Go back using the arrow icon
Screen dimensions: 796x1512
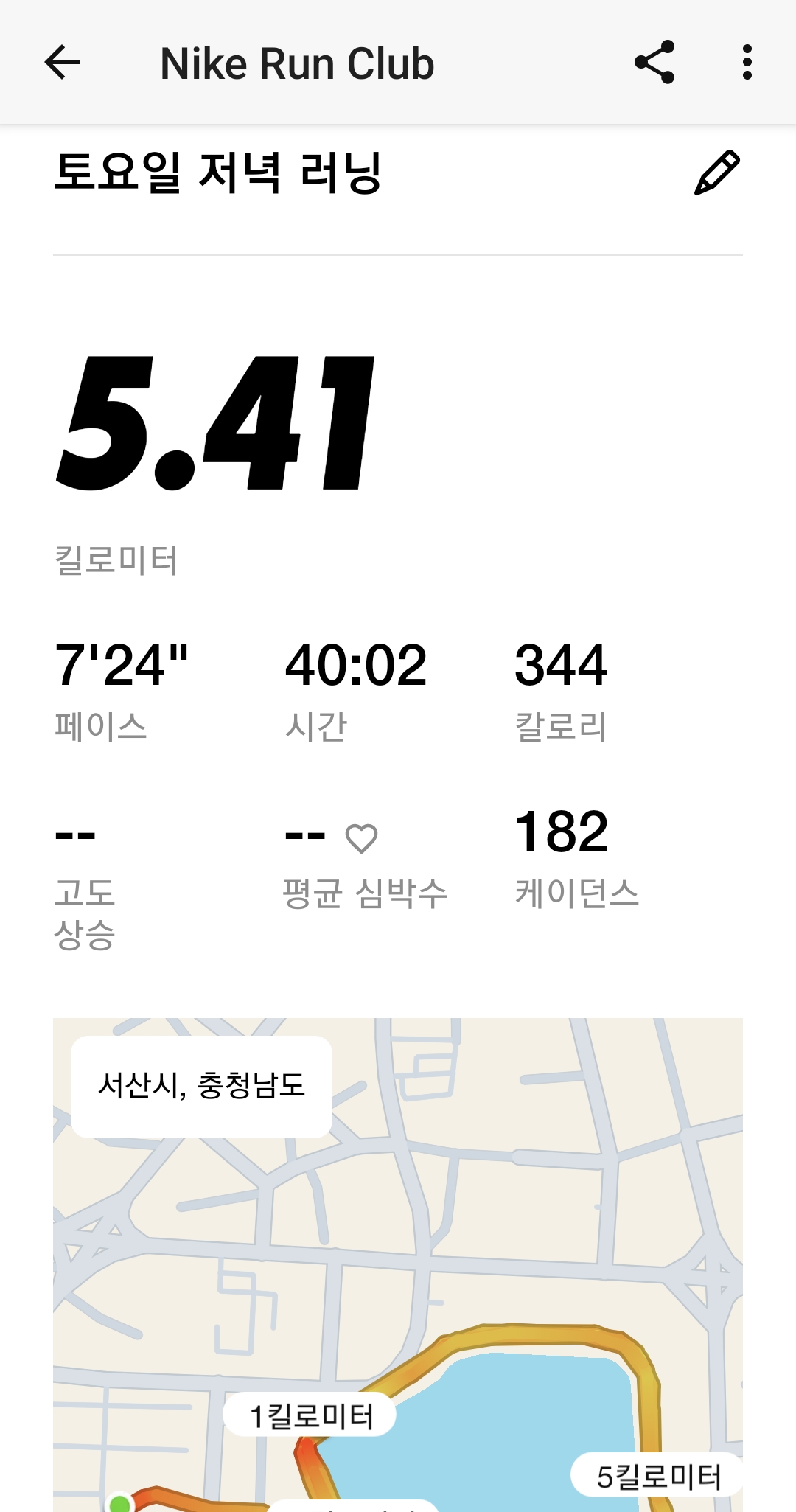click(62, 63)
